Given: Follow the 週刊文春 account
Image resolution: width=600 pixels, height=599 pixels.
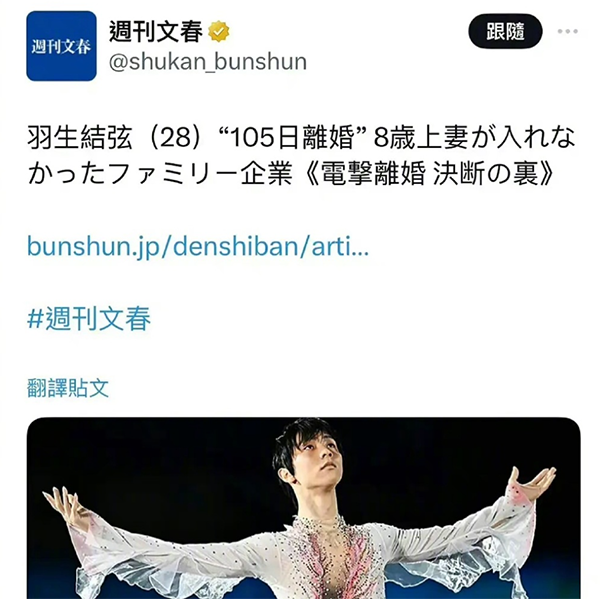Looking at the screenshot, I should click(x=505, y=32).
